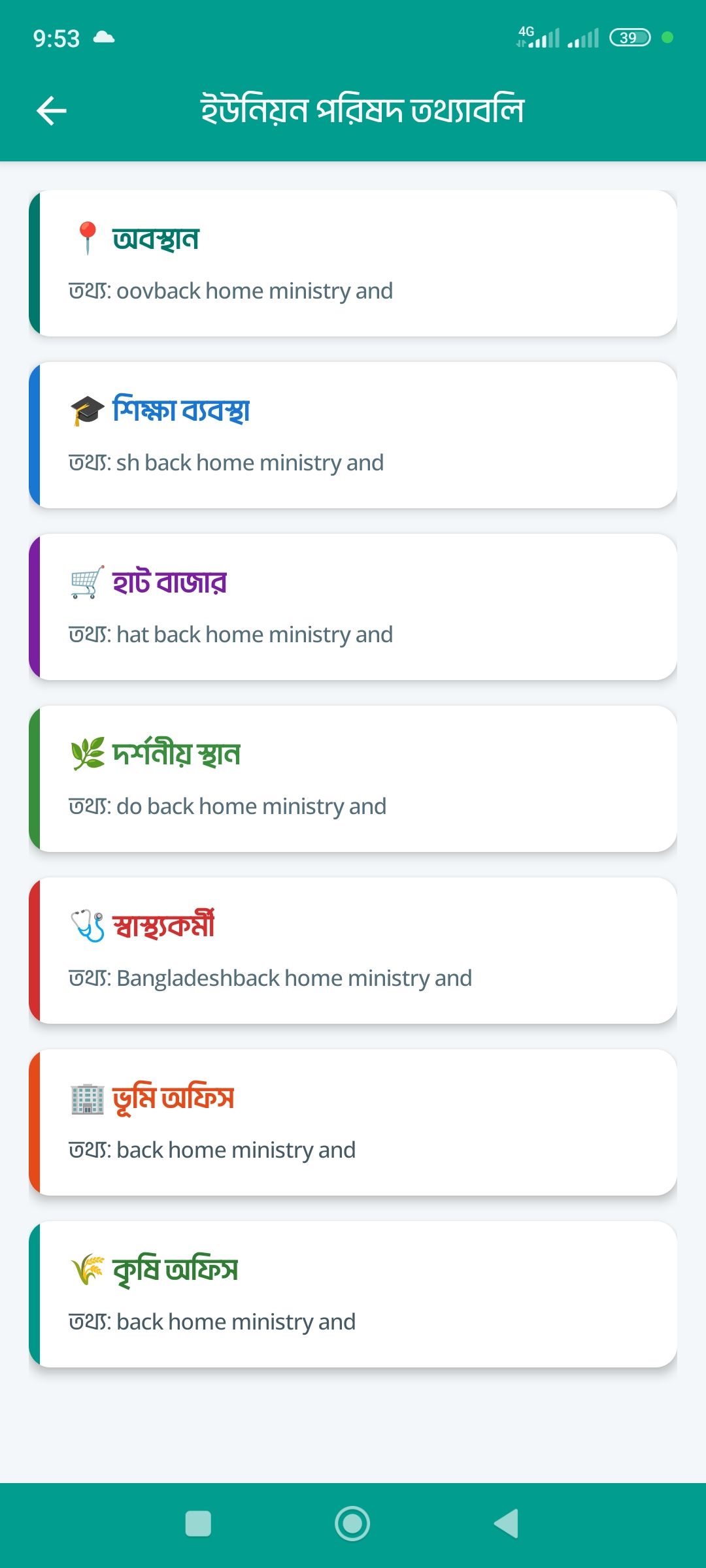The width and height of the screenshot is (706, 1568).
Task: Open recent apps from navigation bar
Action: (x=198, y=1524)
